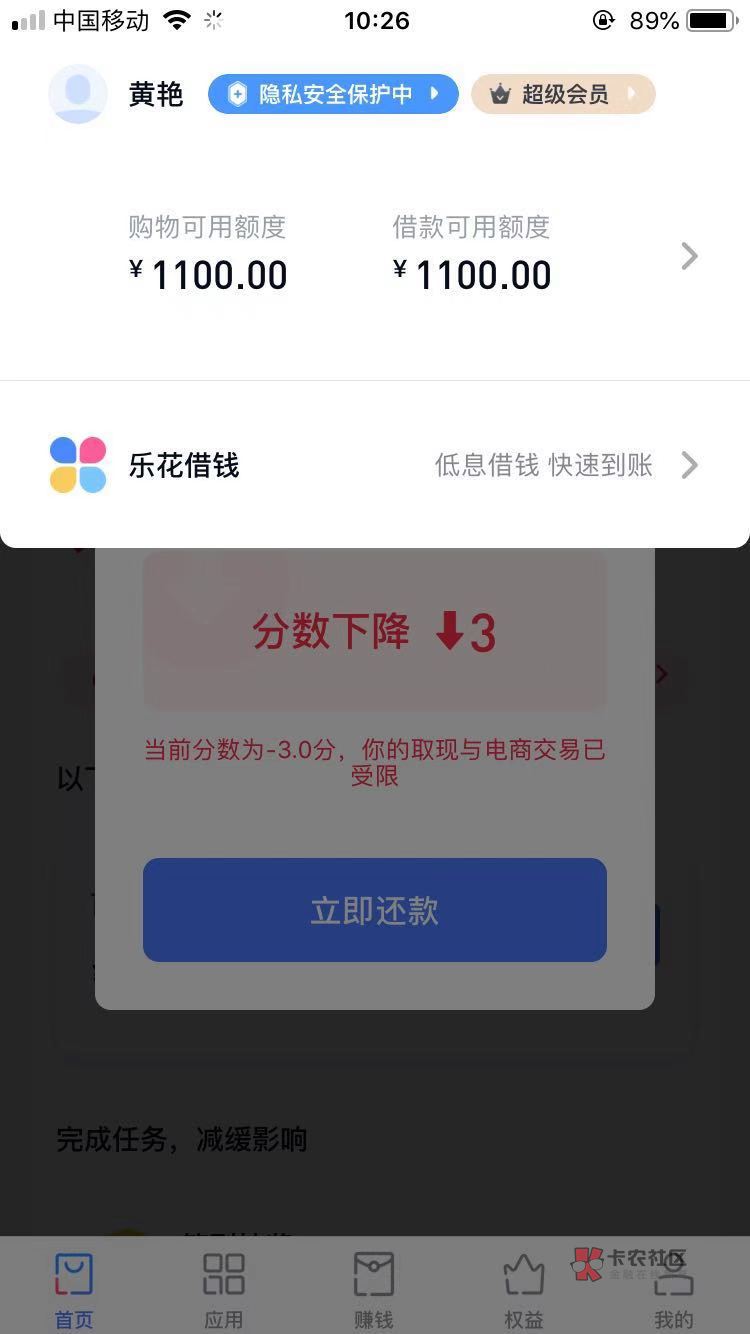This screenshot has width=750, height=1334.
Task: Switch to the 我的 tab
Action: [x=674, y=1289]
